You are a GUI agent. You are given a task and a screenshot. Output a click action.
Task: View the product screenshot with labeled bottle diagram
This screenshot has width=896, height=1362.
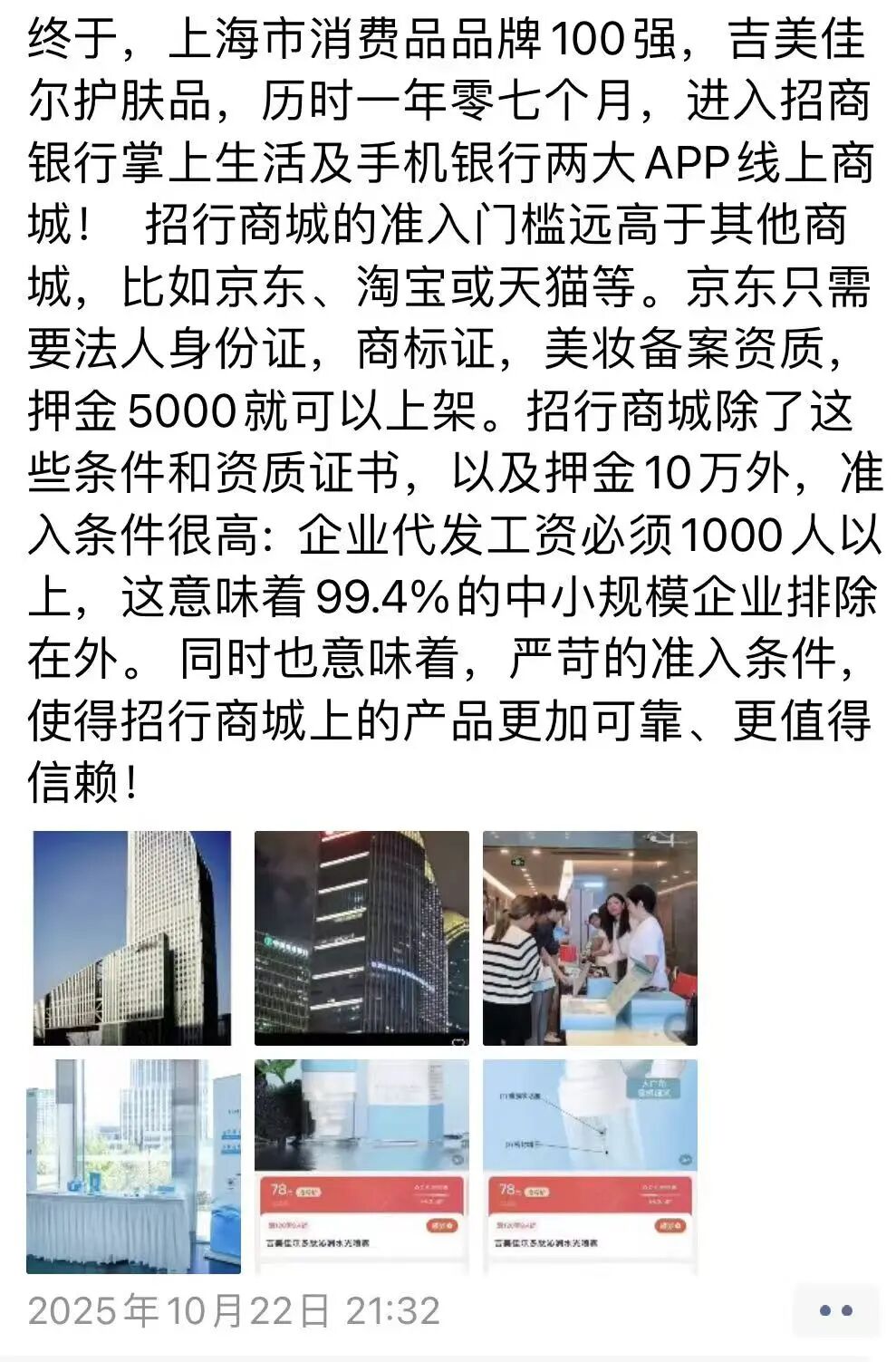click(590, 1166)
